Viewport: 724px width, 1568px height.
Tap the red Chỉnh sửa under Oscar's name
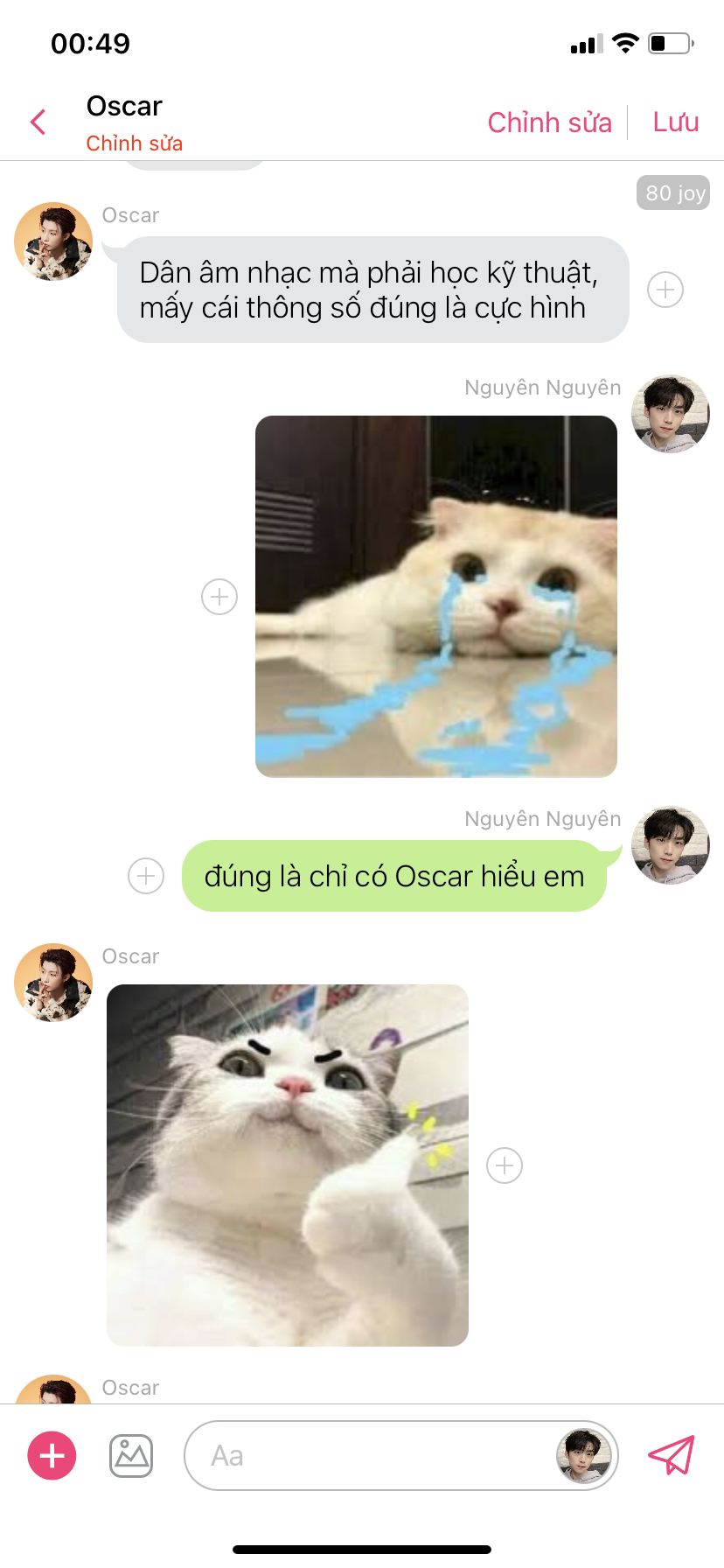click(134, 143)
